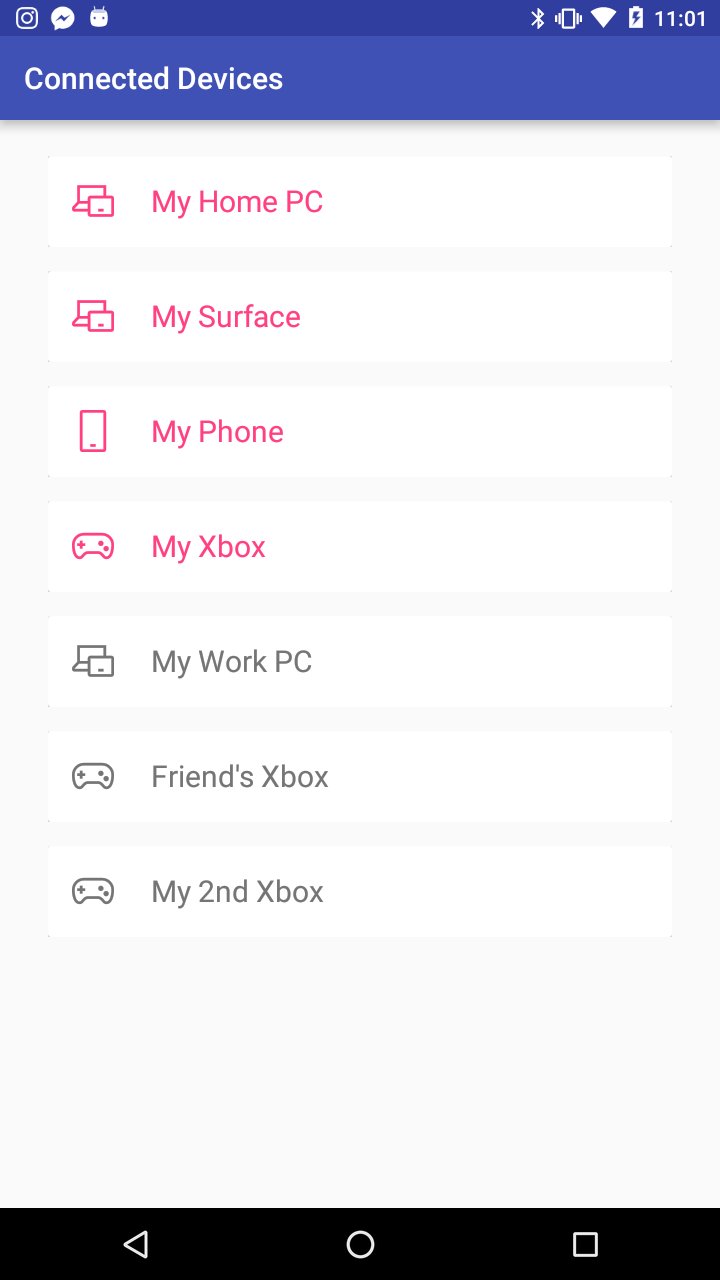Screen dimensions: 720x1280
Task: Tap the gamepad icon beside My Xbox
Action: click(92, 545)
